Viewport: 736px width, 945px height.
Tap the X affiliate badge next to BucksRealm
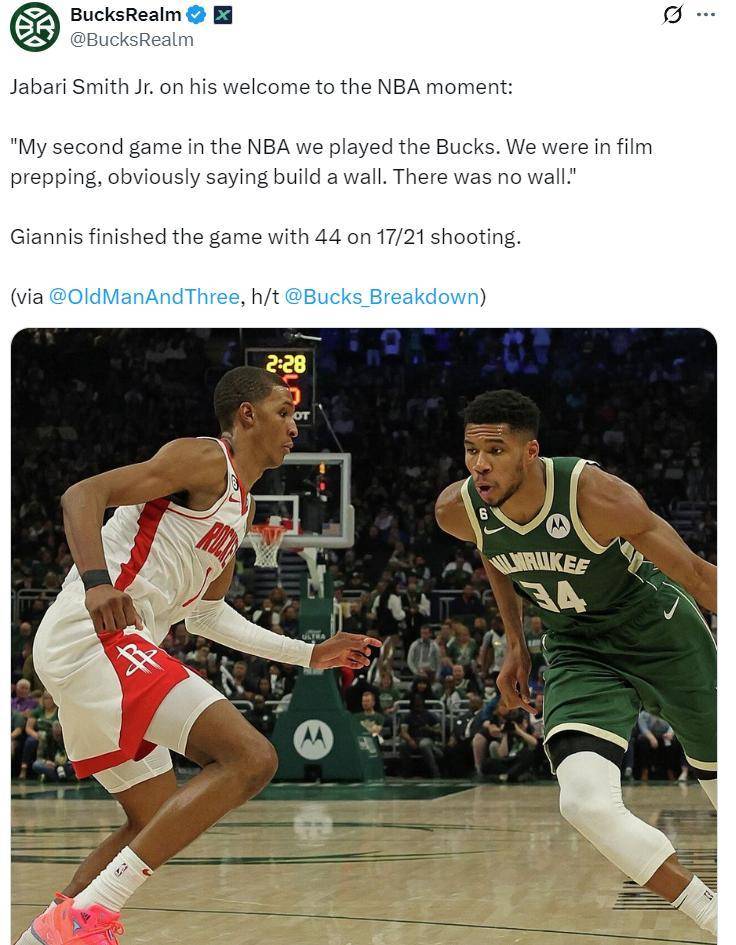[222, 15]
